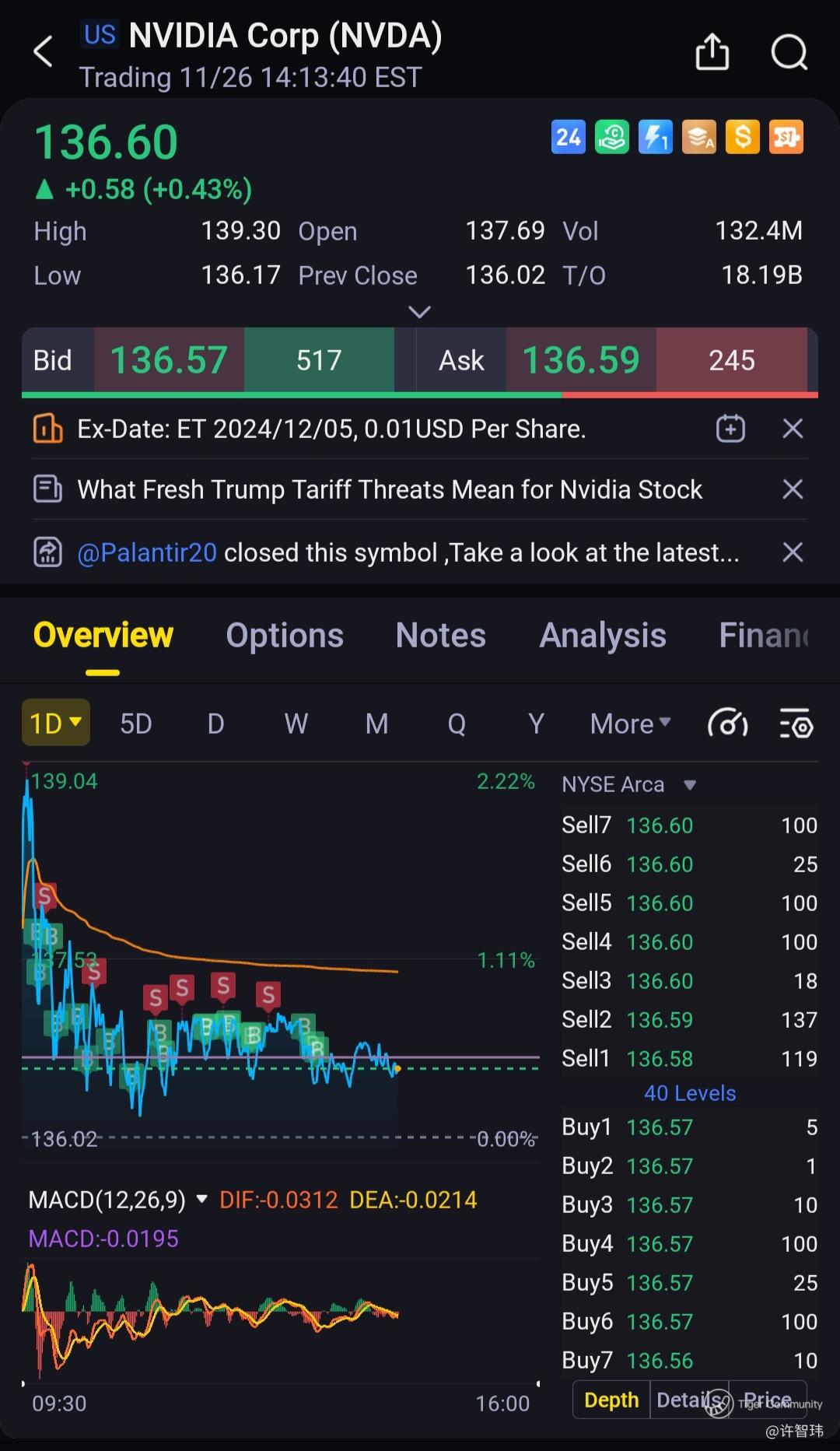The height and width of the screenshot is (1451, 840).
Task: Expand the More chart periods dropdown
Action: 630,724
